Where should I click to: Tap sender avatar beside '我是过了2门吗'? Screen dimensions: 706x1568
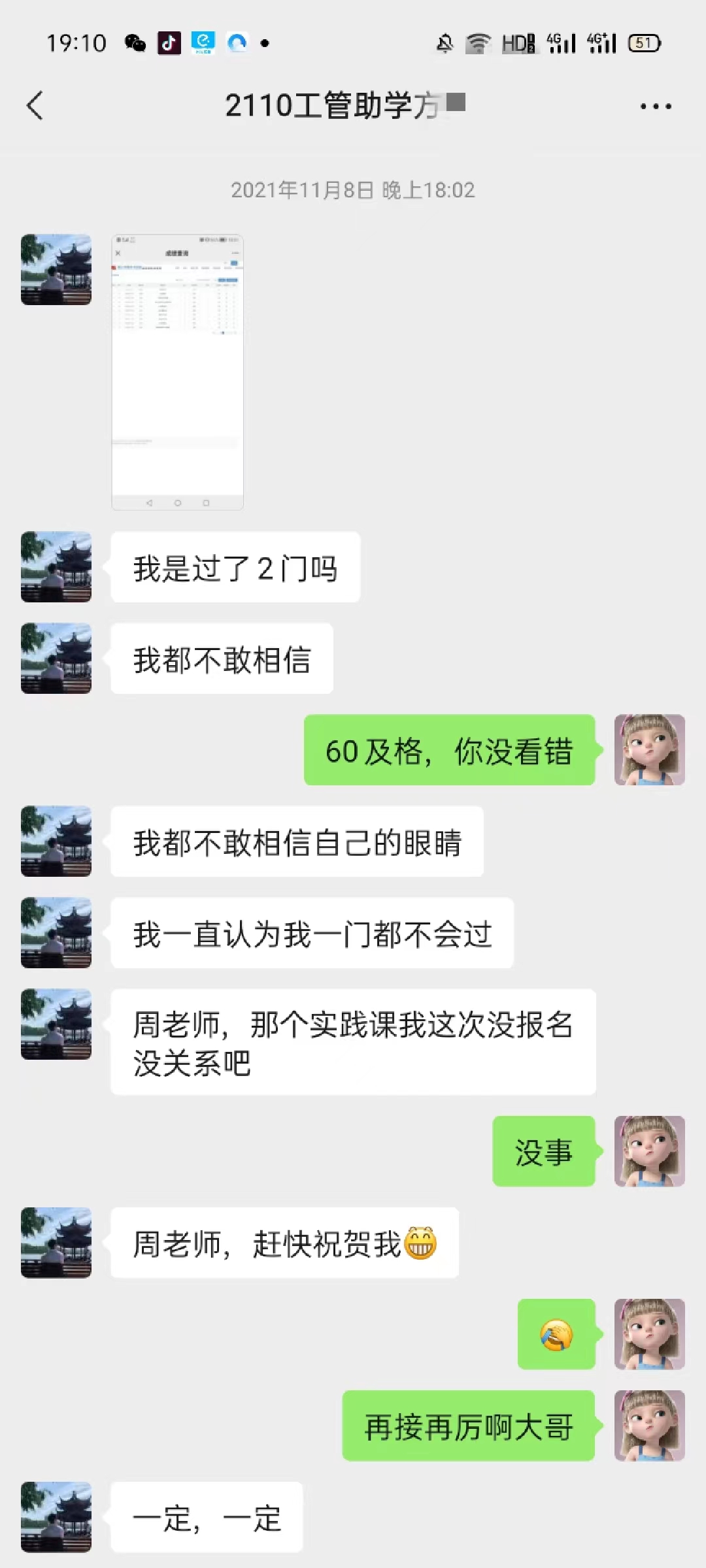pyautogui.click(x=56, y=567)
